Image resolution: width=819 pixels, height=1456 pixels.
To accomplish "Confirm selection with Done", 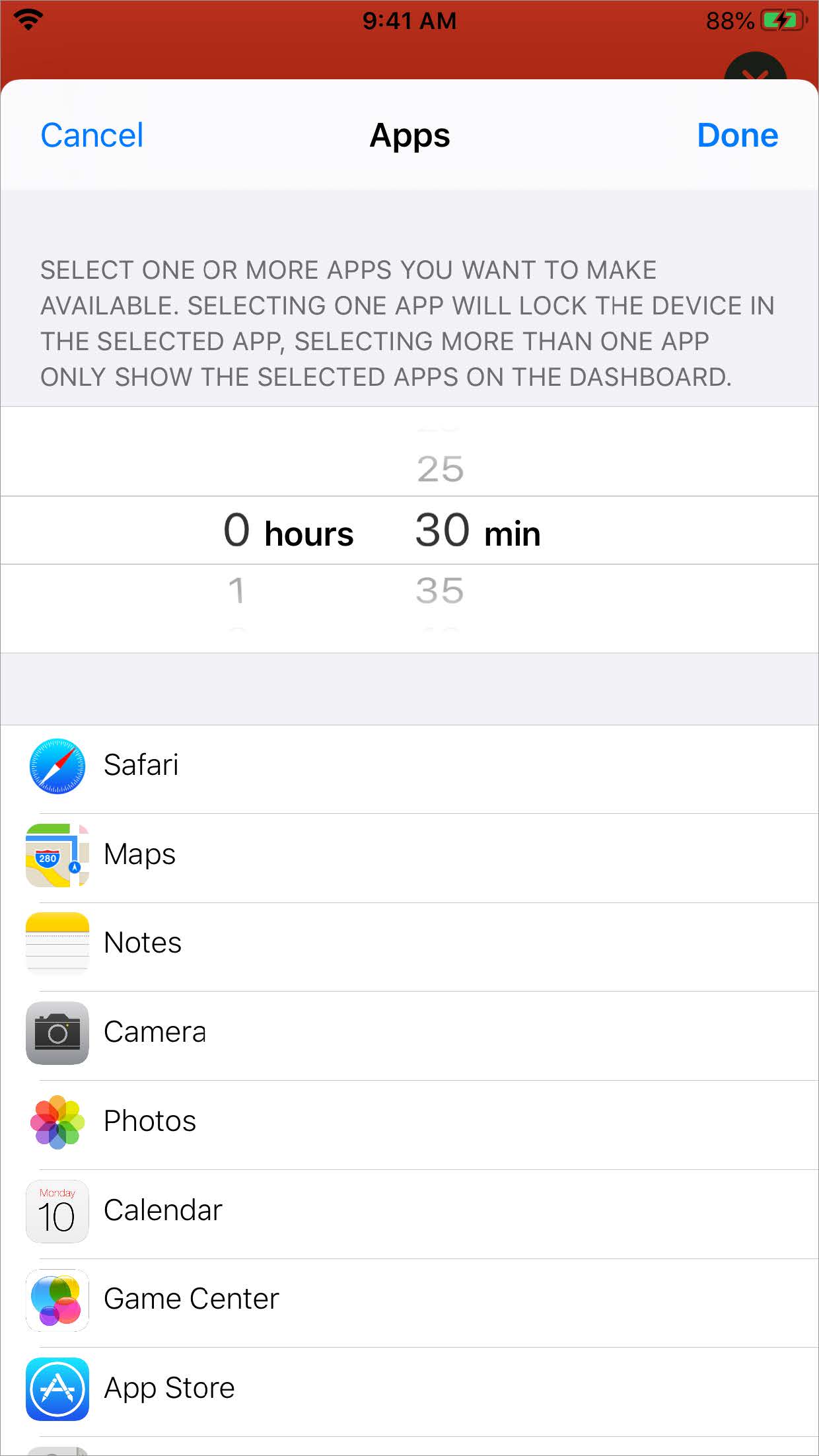I will (737, 135).
